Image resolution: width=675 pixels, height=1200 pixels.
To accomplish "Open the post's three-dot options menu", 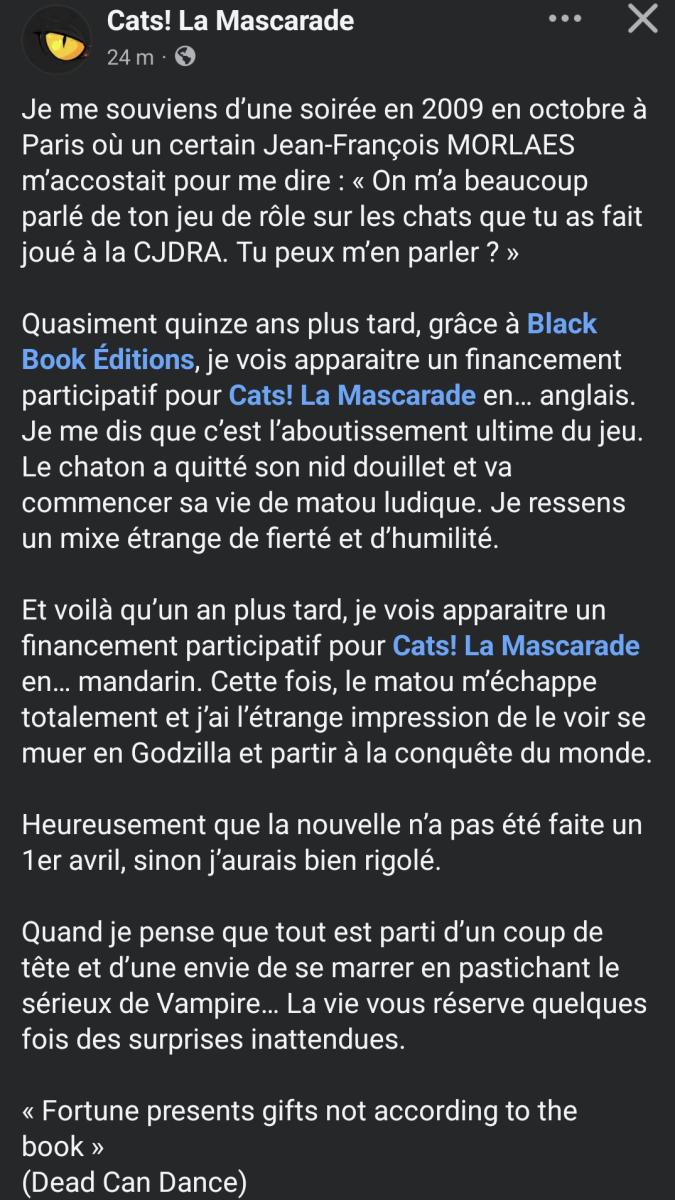I will point(566,19).
